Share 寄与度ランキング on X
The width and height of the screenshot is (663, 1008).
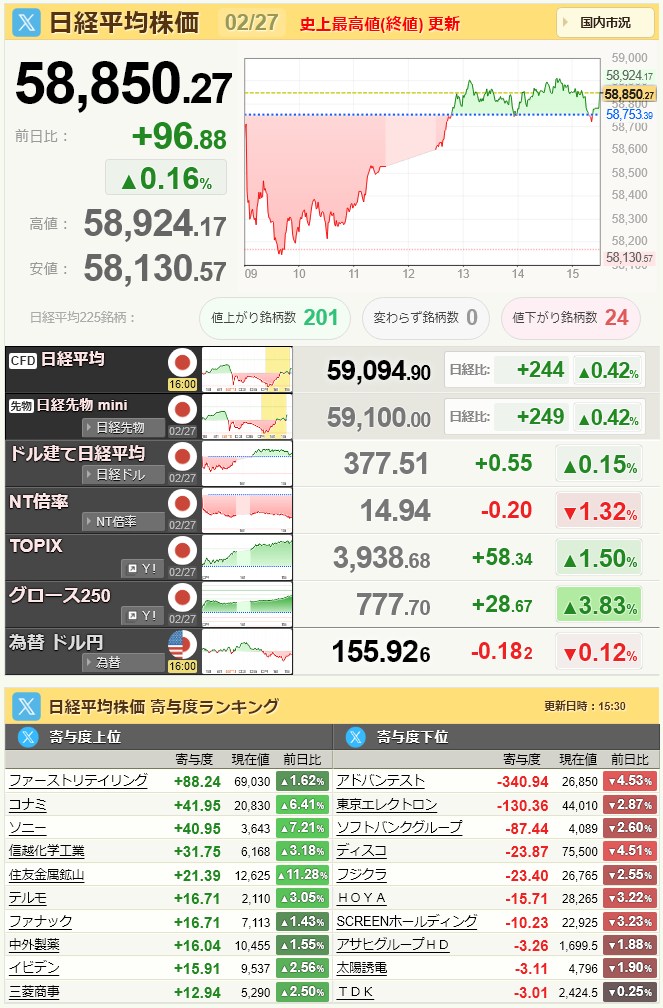point(26,707)
